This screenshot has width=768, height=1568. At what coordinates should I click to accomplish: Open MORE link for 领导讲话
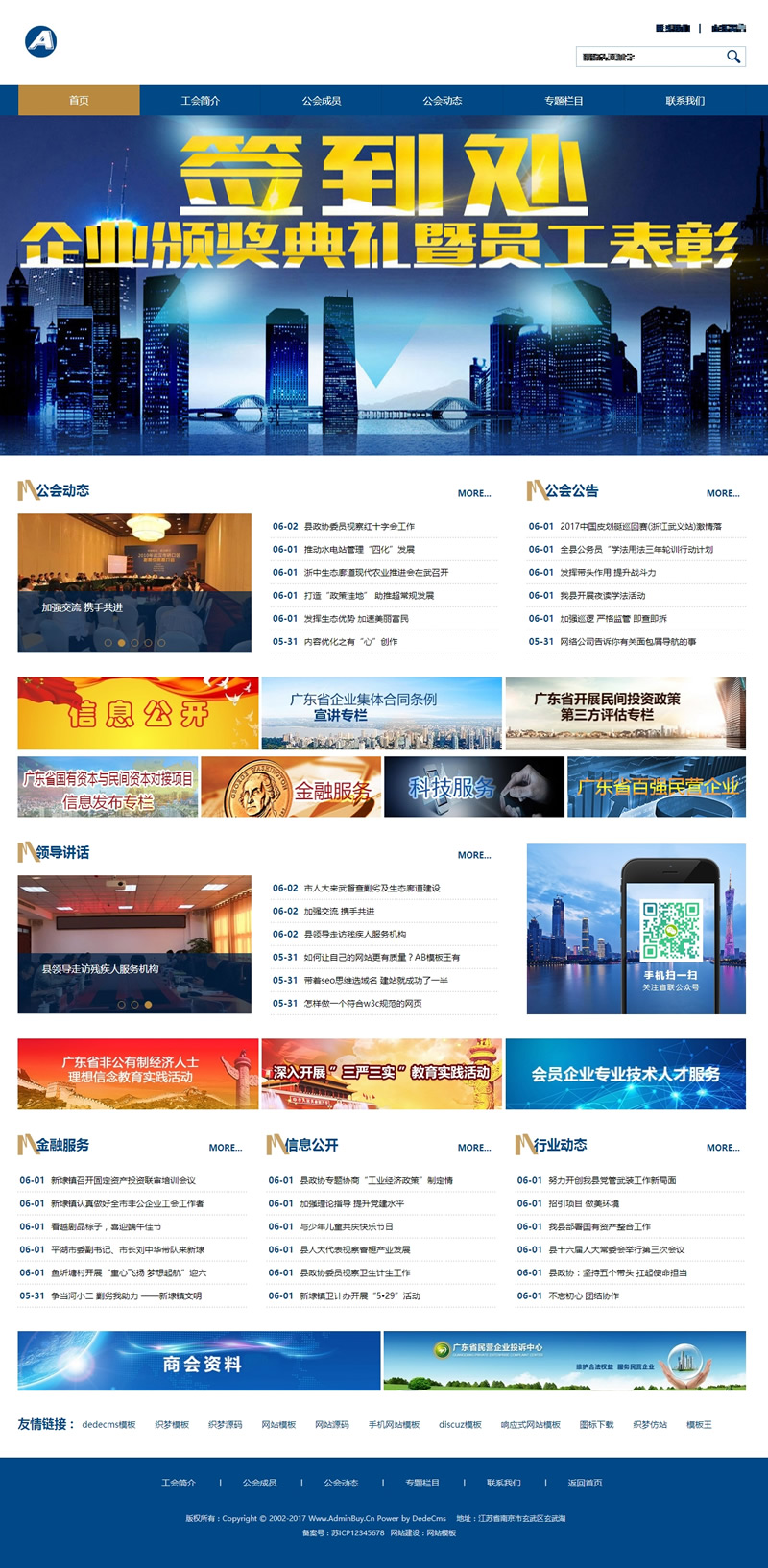tap(473, 855)
